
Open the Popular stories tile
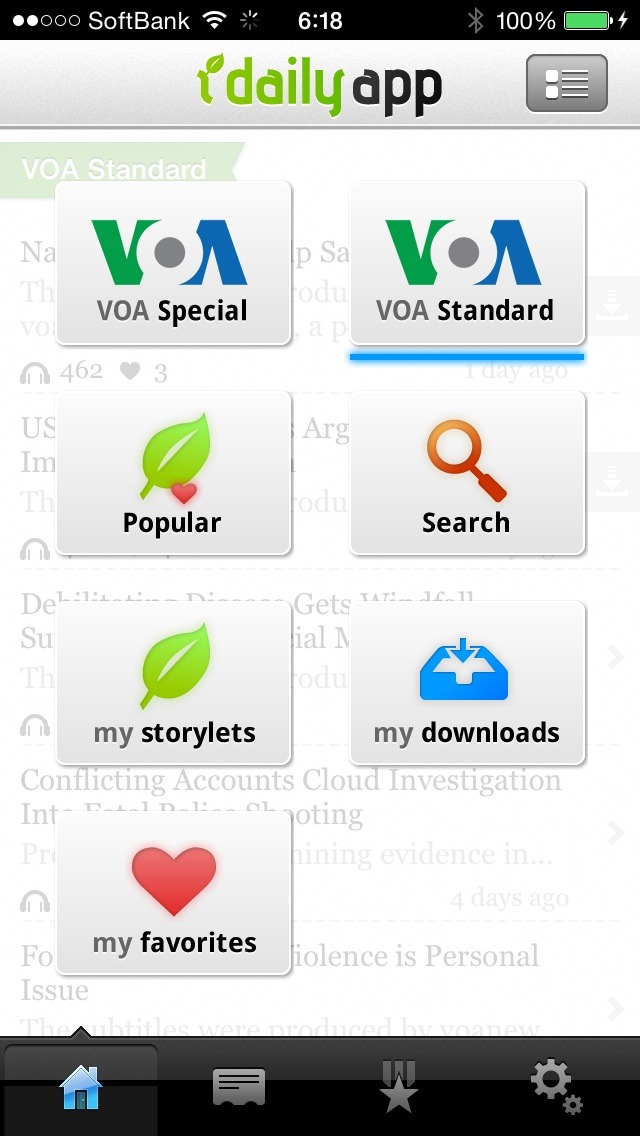click(x=173, y=473)
